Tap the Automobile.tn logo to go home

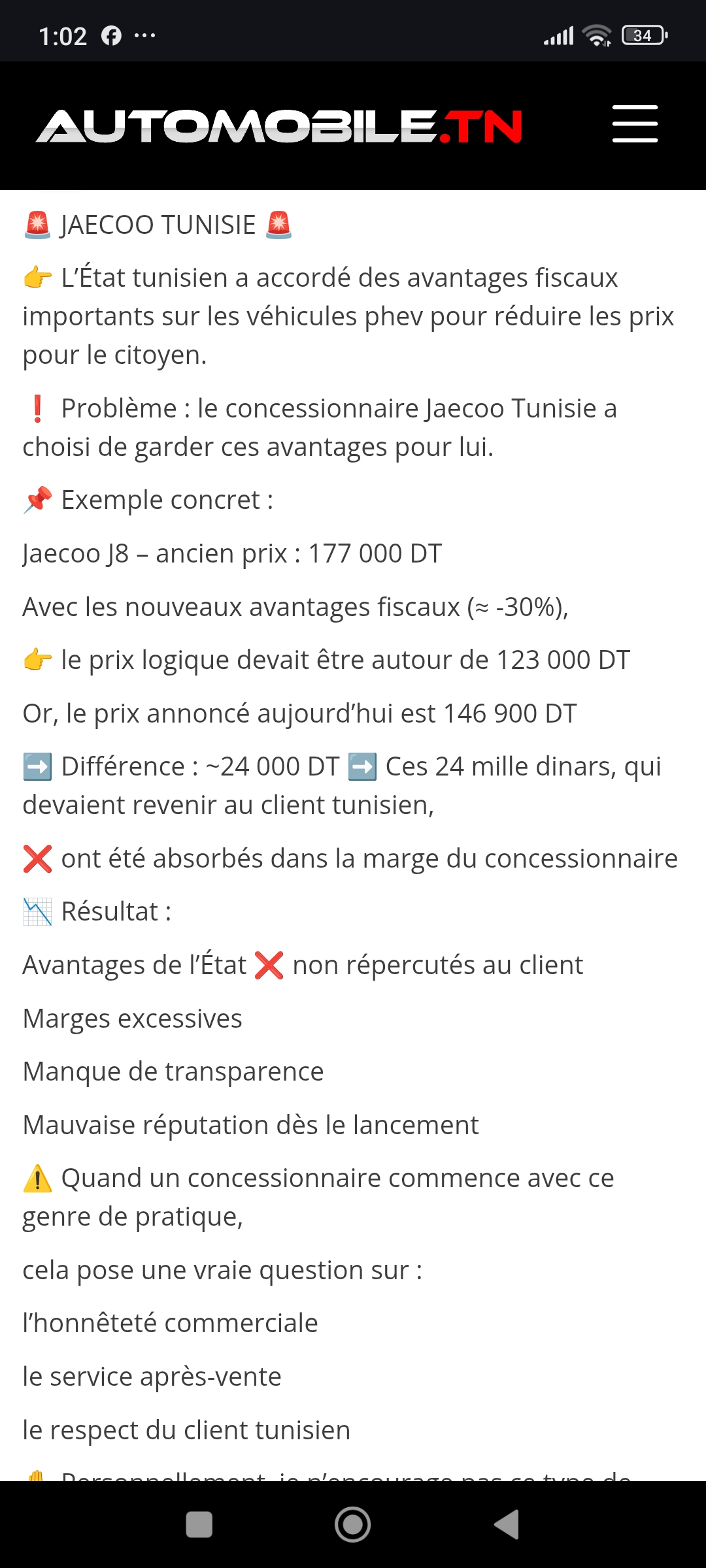click(279, 125)
